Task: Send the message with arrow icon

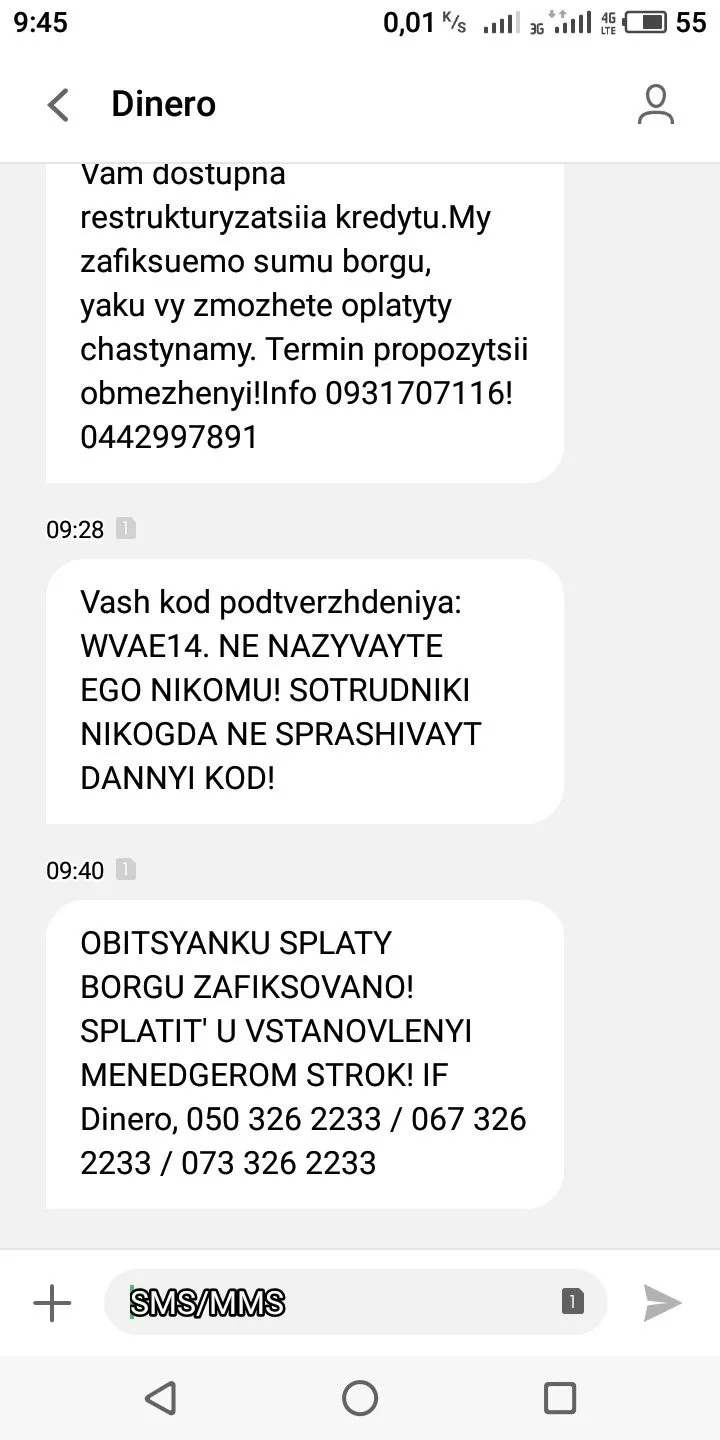Action: click(x=662, y=1303)
